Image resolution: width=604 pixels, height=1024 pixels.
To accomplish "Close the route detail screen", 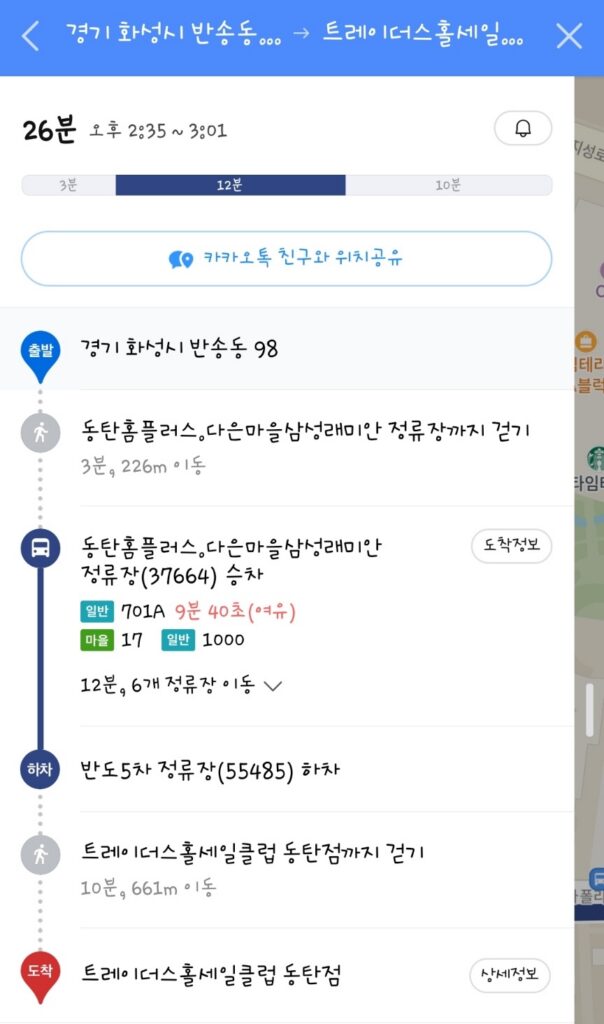I will tap(569, 37).
